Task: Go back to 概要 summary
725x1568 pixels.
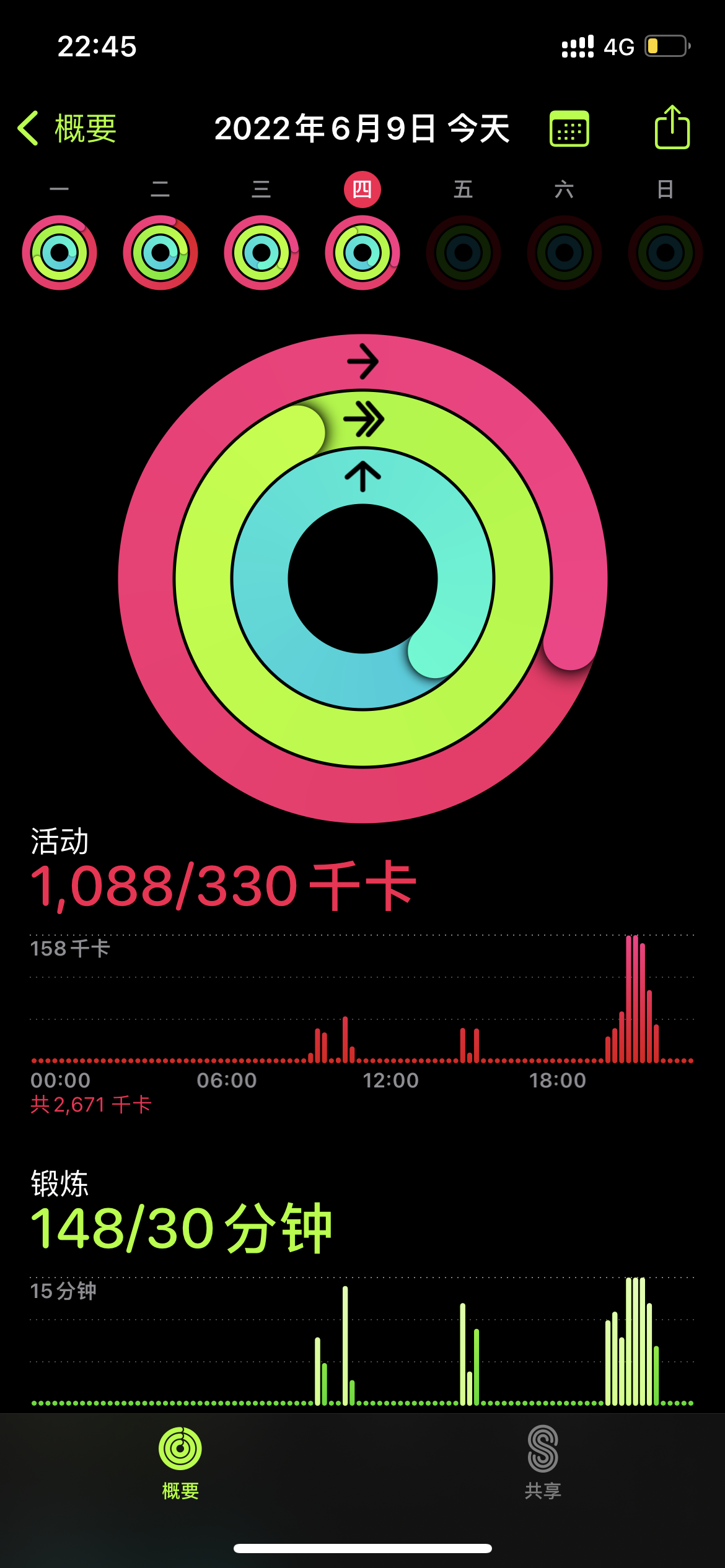Action: 67,129
